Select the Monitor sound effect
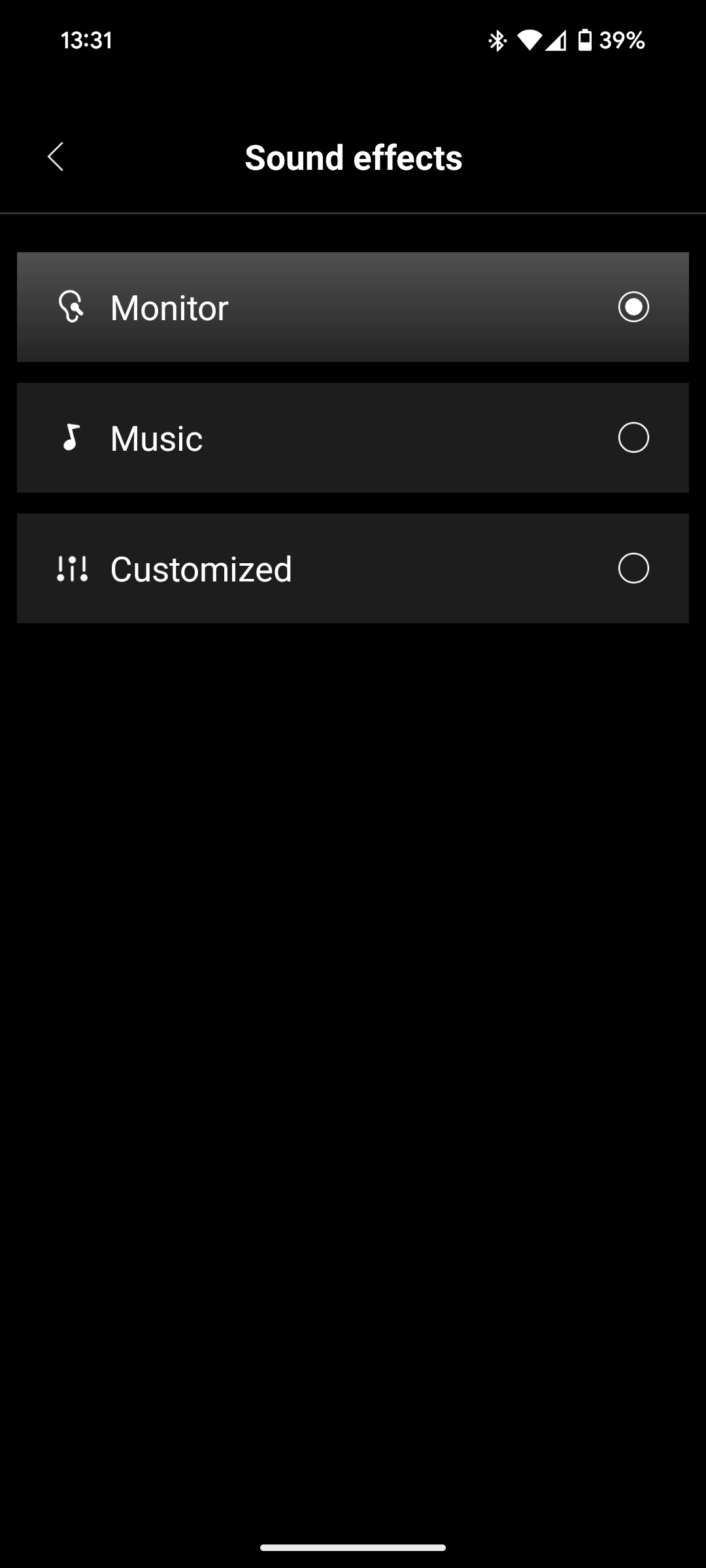The image size is (706, 1568). 353,307
